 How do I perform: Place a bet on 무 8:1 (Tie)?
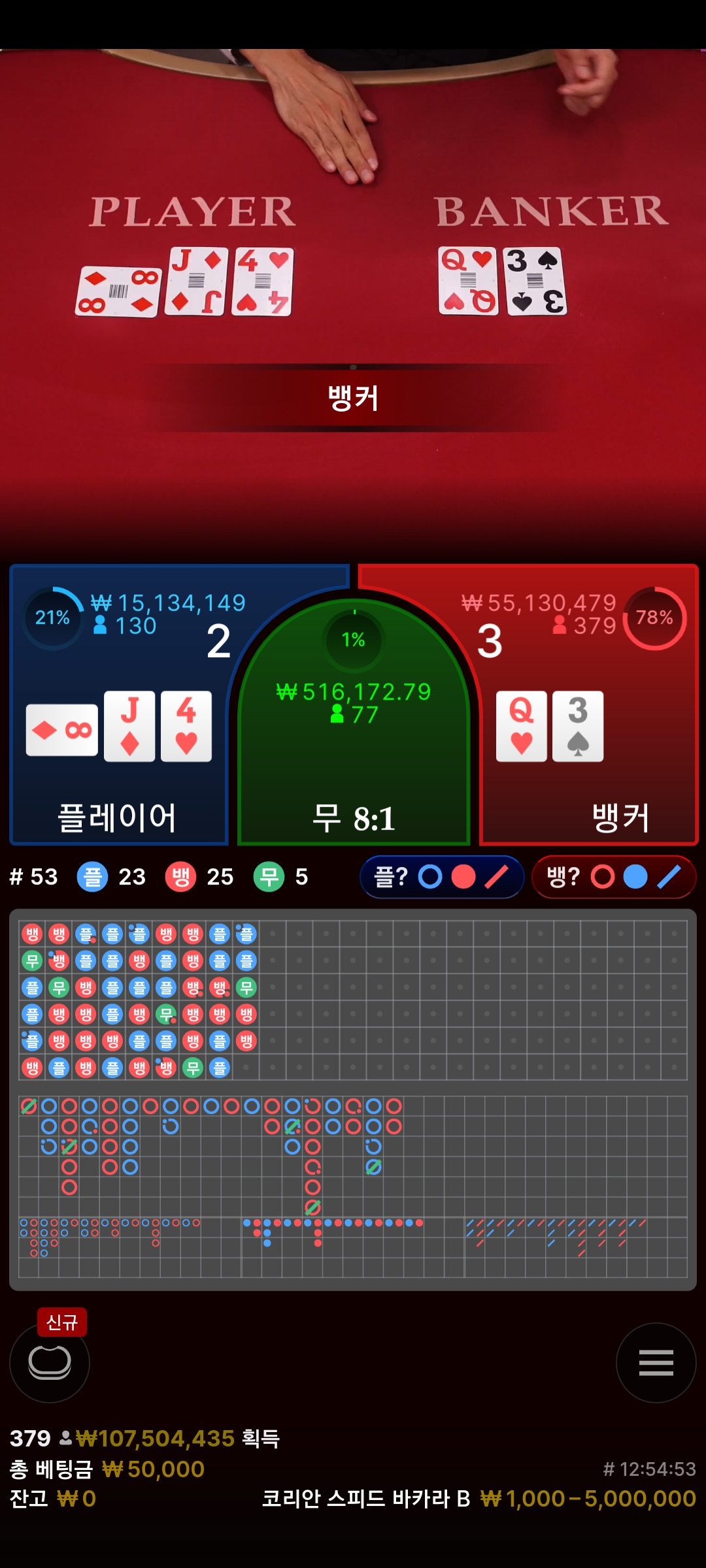tap(354, 722)
